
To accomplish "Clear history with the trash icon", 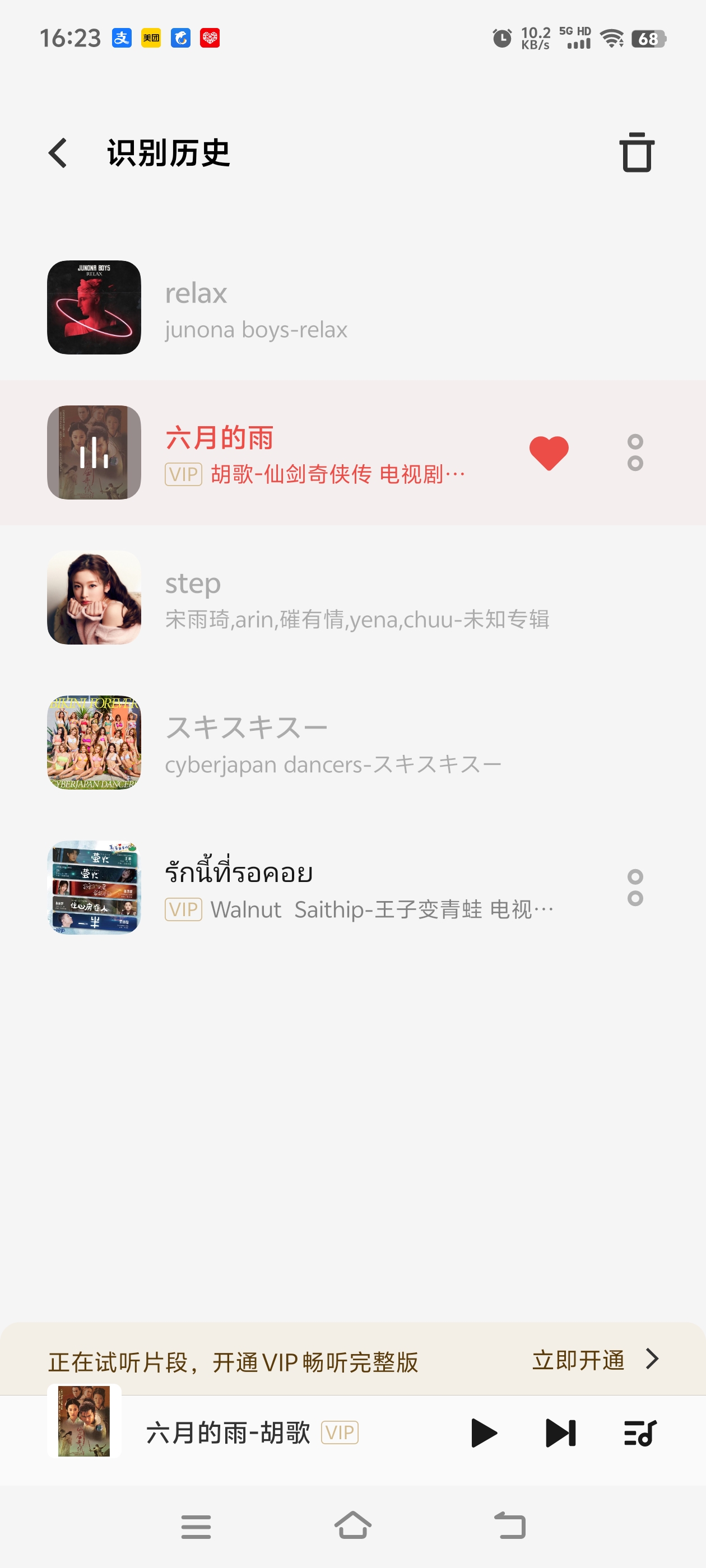I will click(x=637, y=152).
